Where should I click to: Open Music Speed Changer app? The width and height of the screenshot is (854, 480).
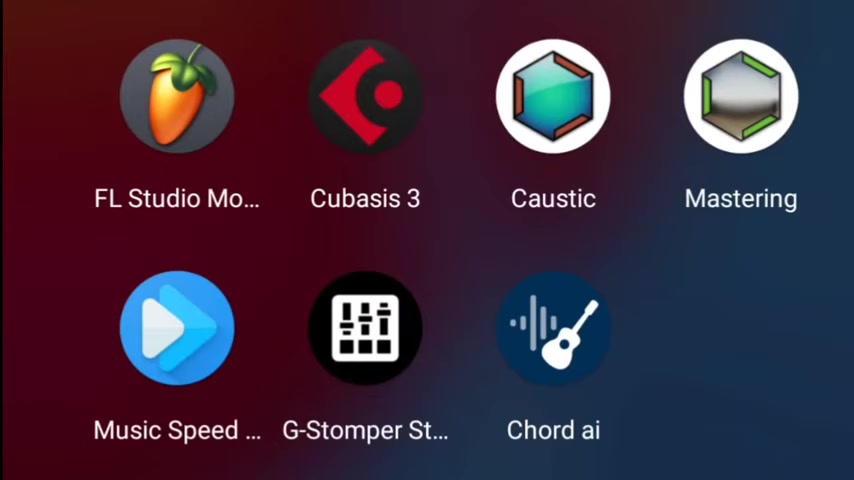[177, 328]
